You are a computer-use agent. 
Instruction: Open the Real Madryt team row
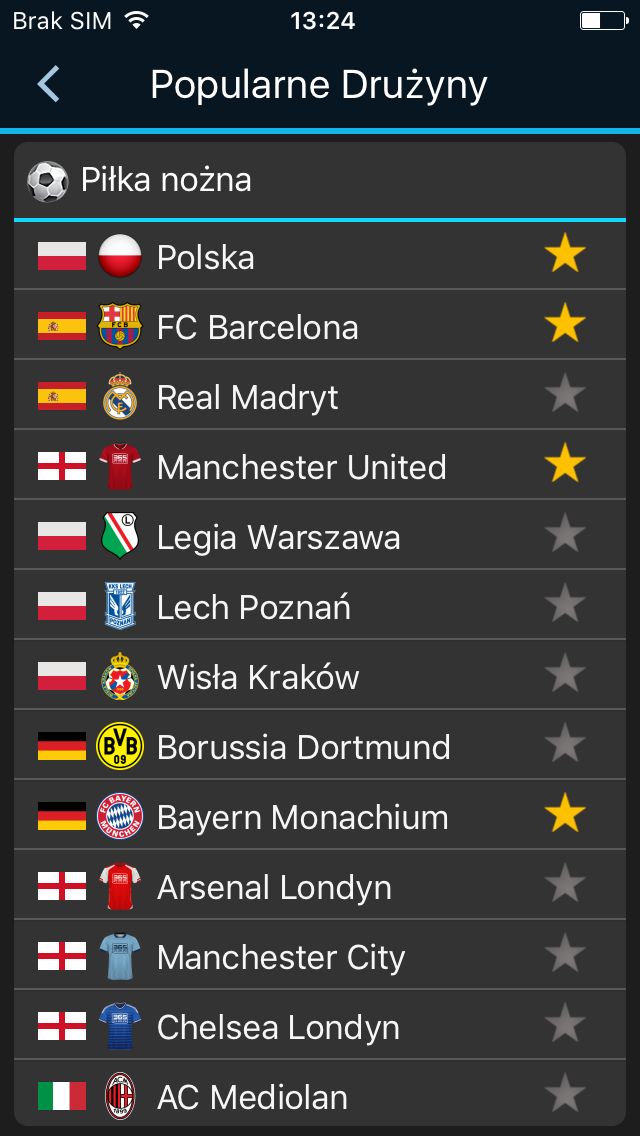pyautogui.click(x=320, y=396)
